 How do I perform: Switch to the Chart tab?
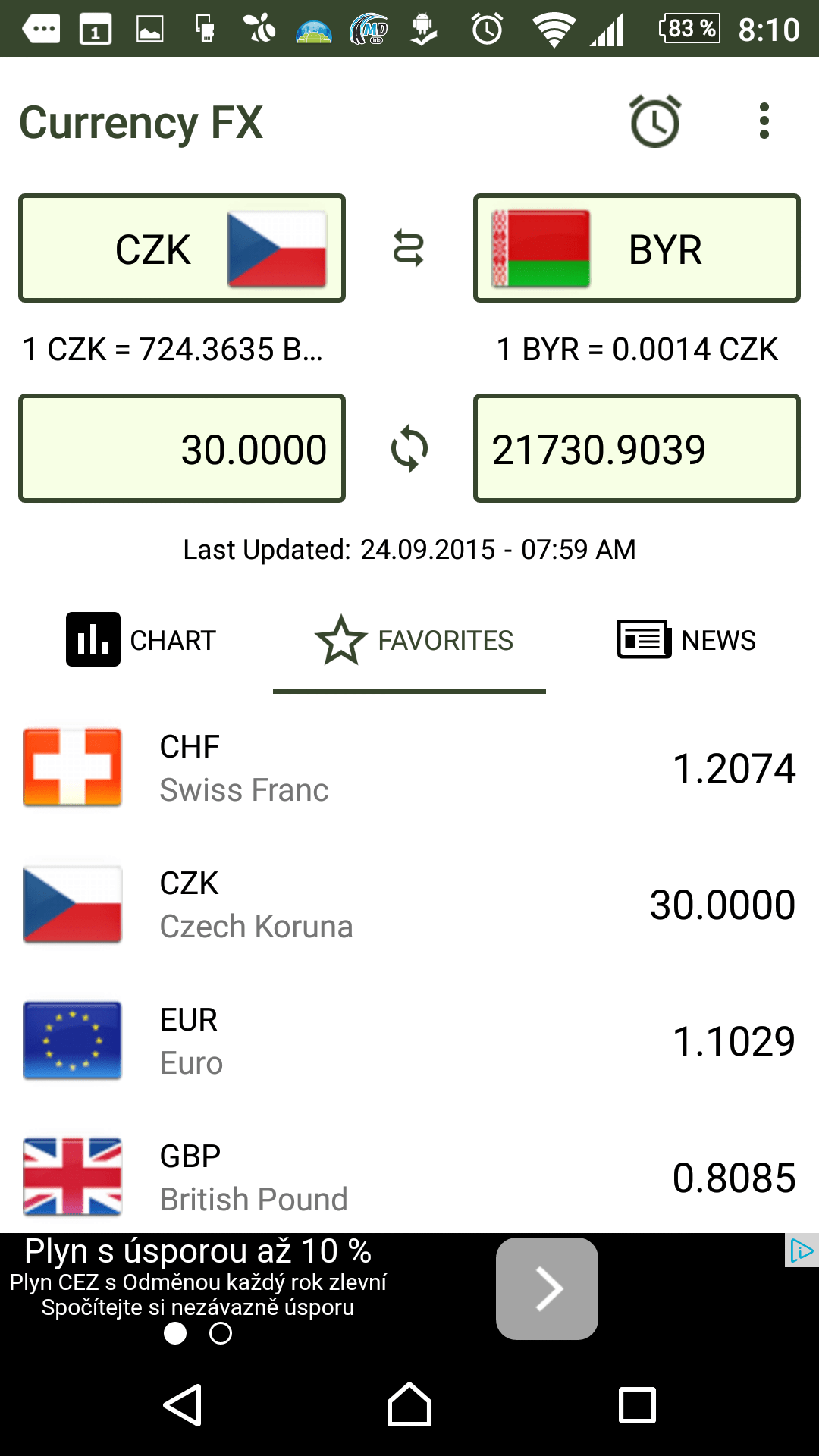(141, 640)
